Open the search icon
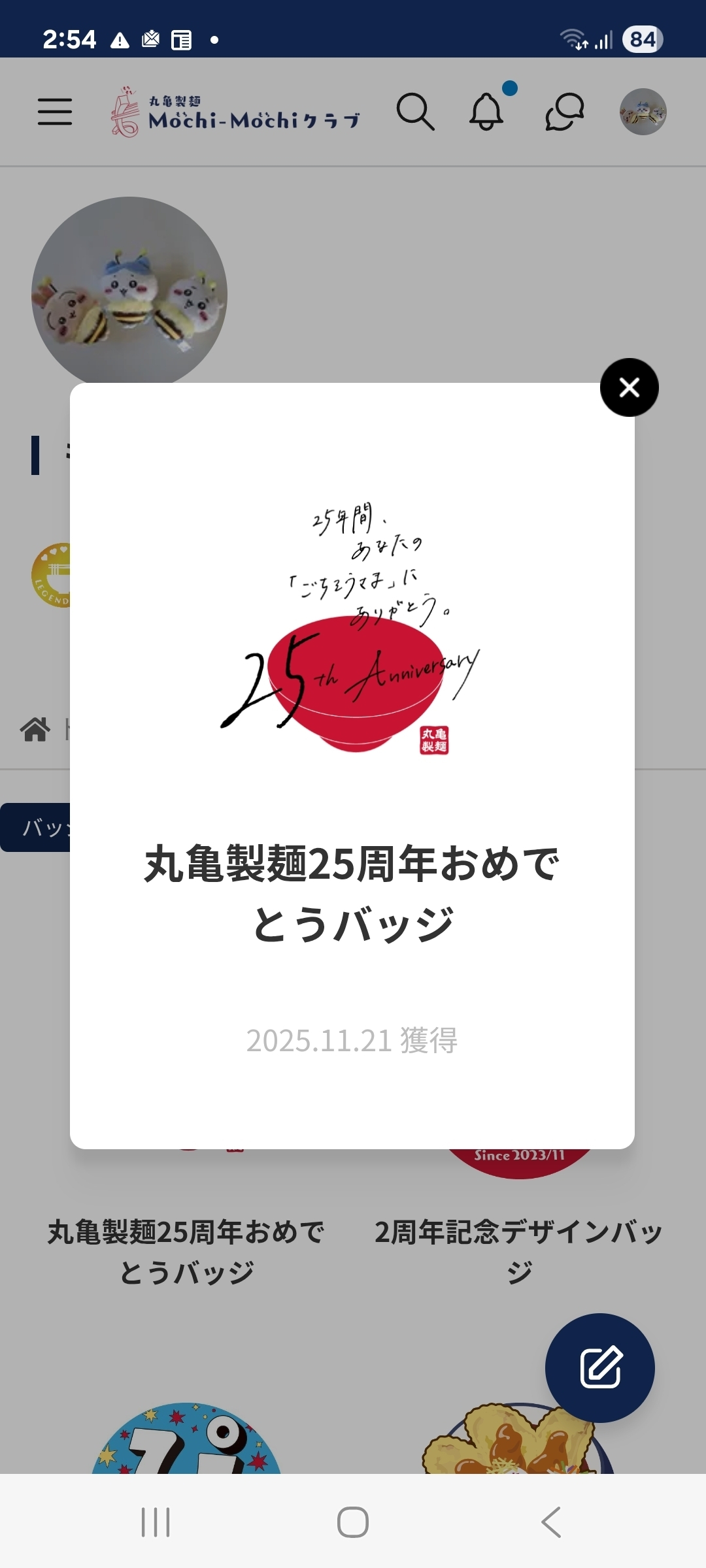Viewport: 706px width, 1568px height. click(x=416, y=112)
